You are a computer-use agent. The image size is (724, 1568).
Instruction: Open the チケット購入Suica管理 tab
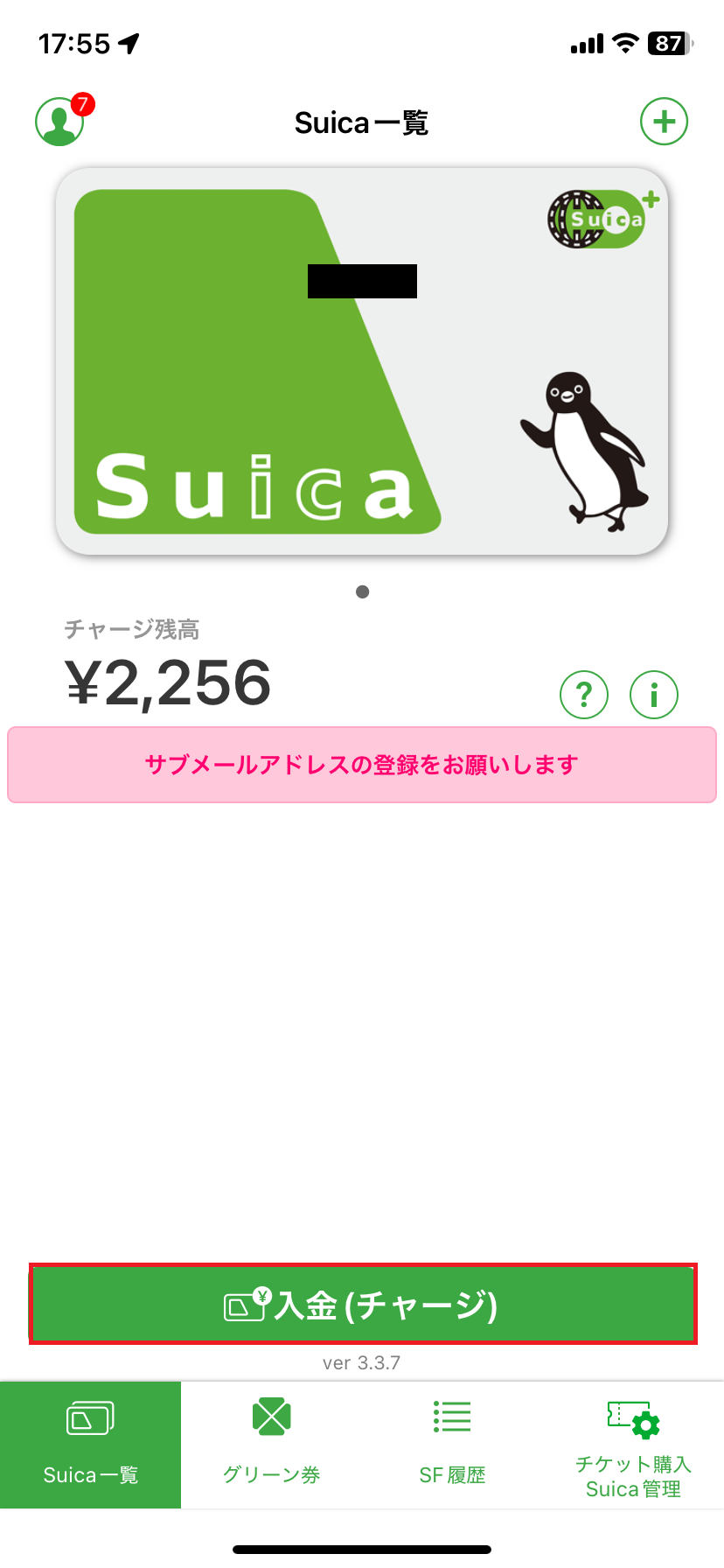pos(632,1448)
